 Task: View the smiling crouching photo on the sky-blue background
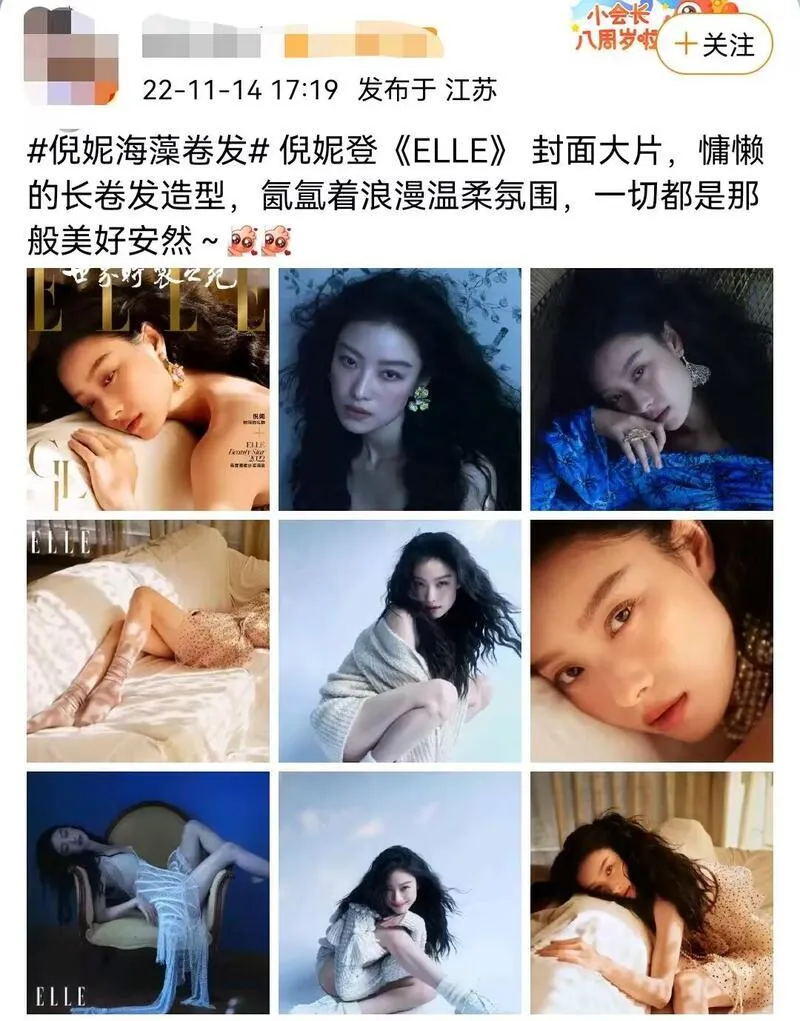coord(400,892)
